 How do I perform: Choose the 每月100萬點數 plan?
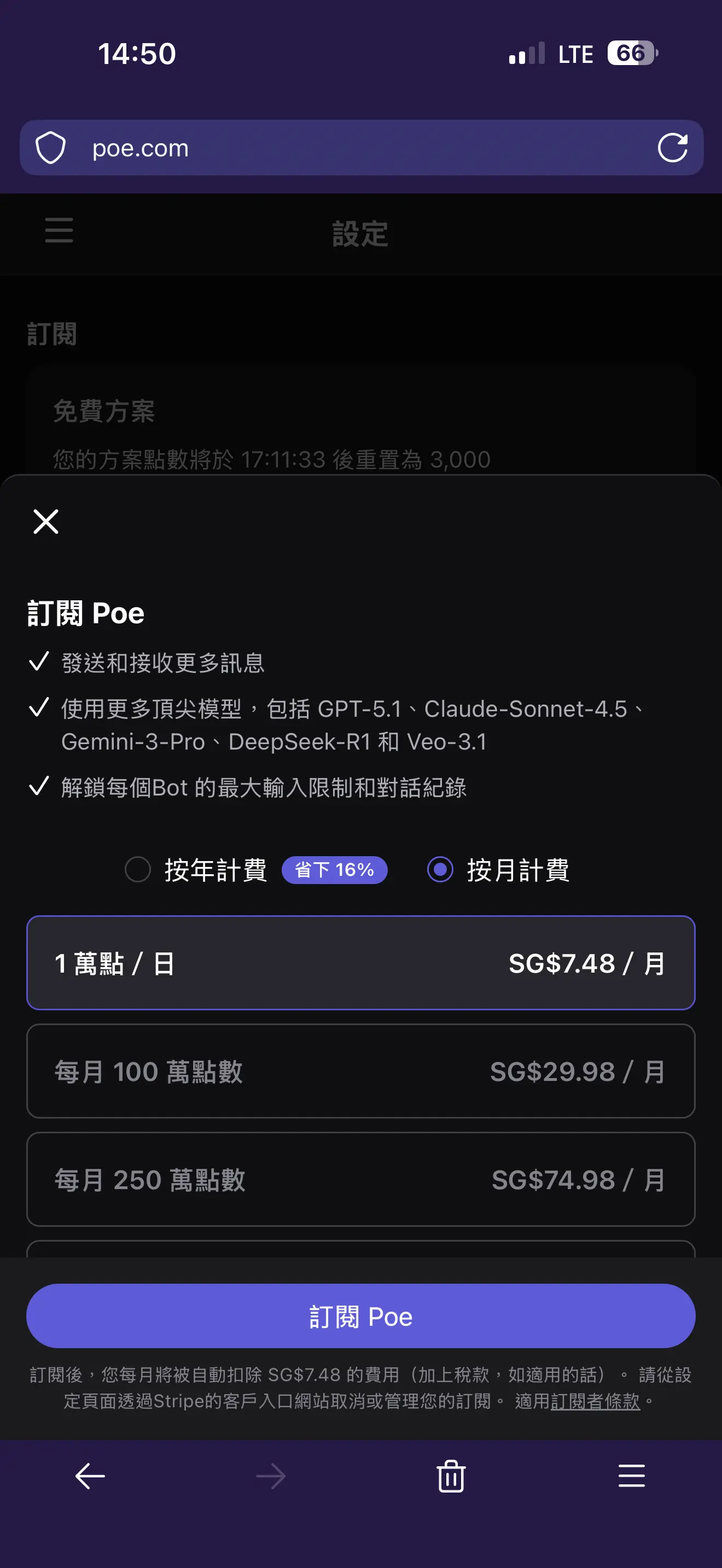(360, 1072)
